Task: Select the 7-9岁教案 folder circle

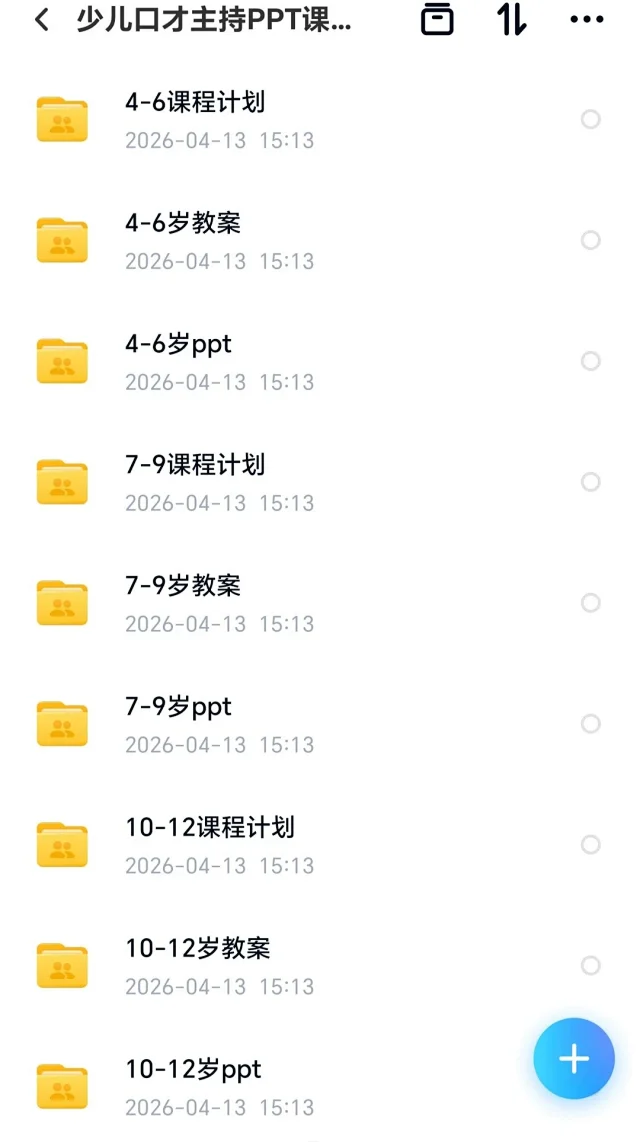Action: tap(591, 603)
